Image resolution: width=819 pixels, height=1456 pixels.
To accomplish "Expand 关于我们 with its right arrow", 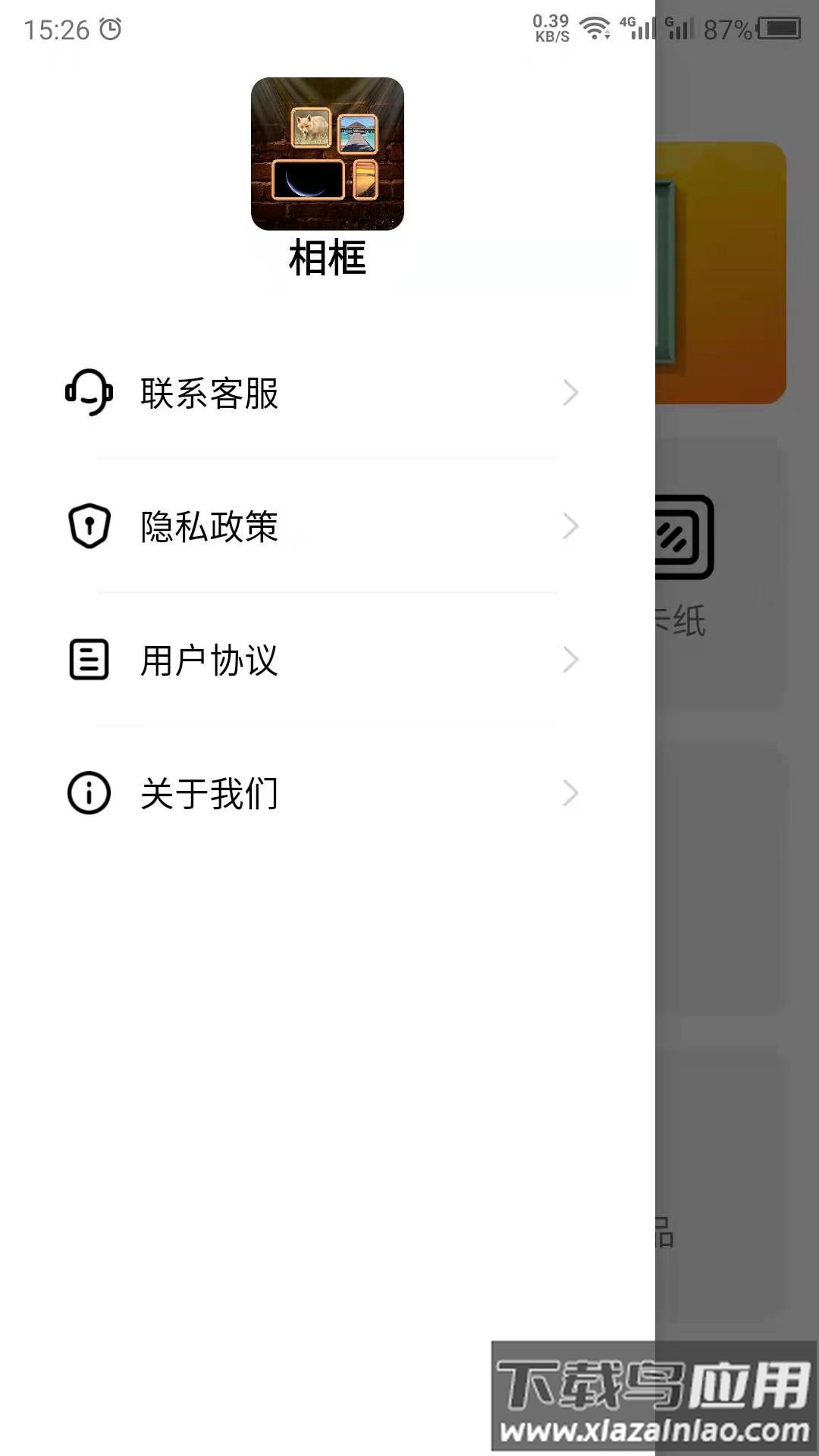I will [571, 793].
